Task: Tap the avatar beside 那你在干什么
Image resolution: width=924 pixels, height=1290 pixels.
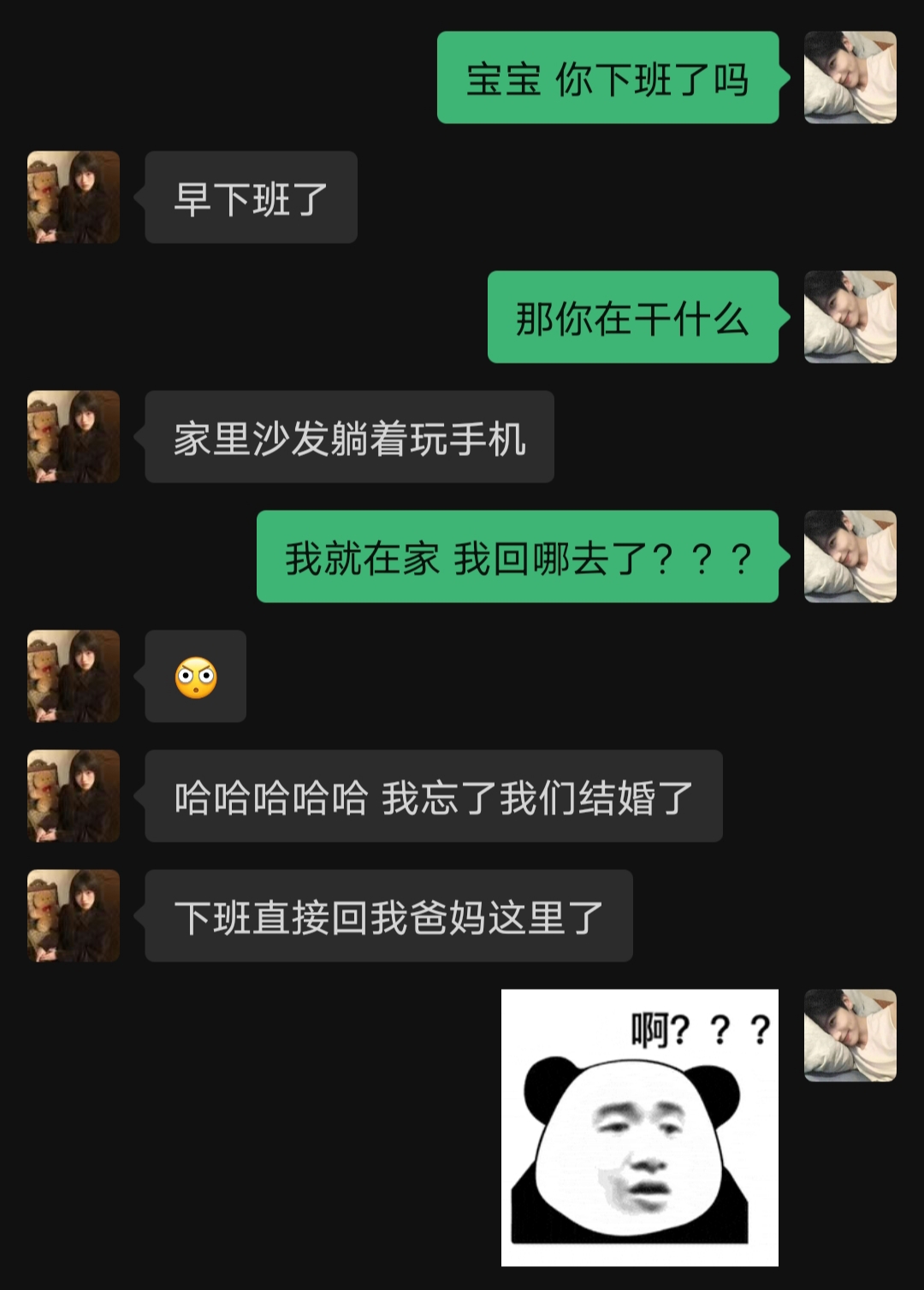Action: [850, 317]
